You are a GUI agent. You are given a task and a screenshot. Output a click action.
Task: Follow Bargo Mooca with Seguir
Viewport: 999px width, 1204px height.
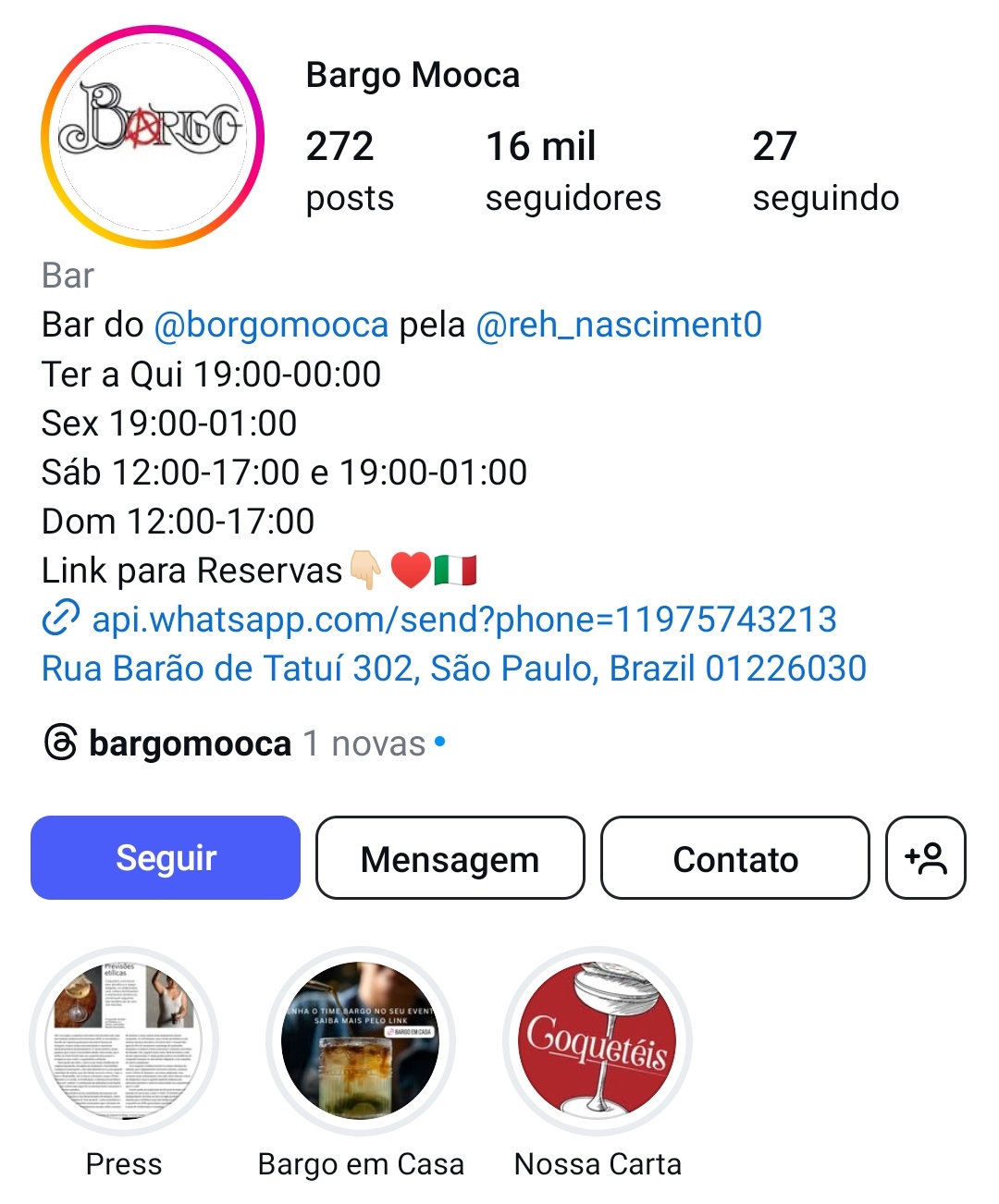pyautogui.click(x=166, y=858)
